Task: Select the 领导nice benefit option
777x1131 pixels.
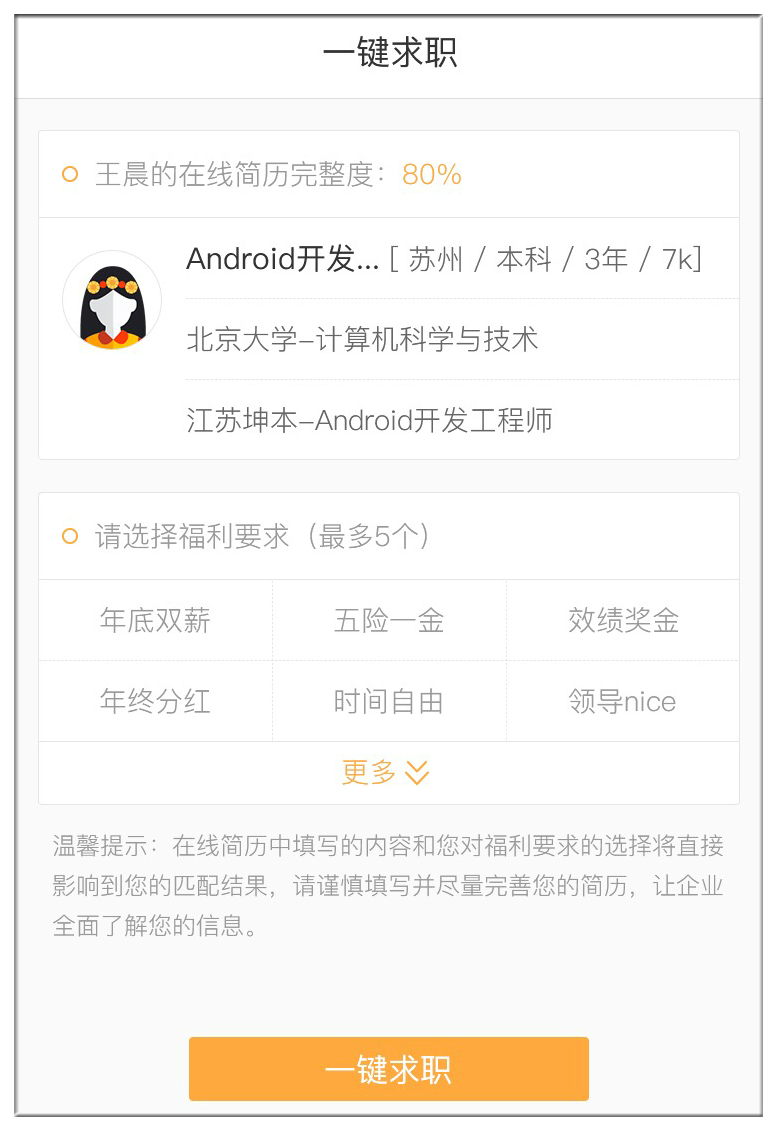Action: [623, 701]
